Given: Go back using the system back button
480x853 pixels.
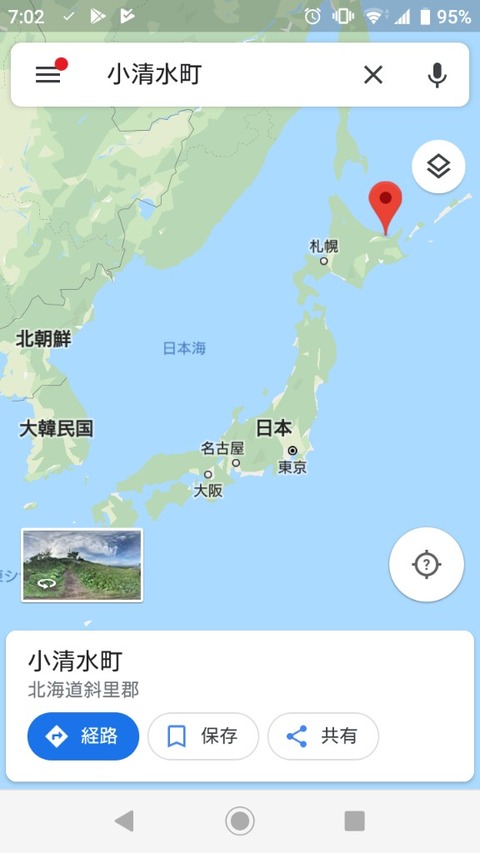Looking at the screenshot, I should tap(124, 820).
